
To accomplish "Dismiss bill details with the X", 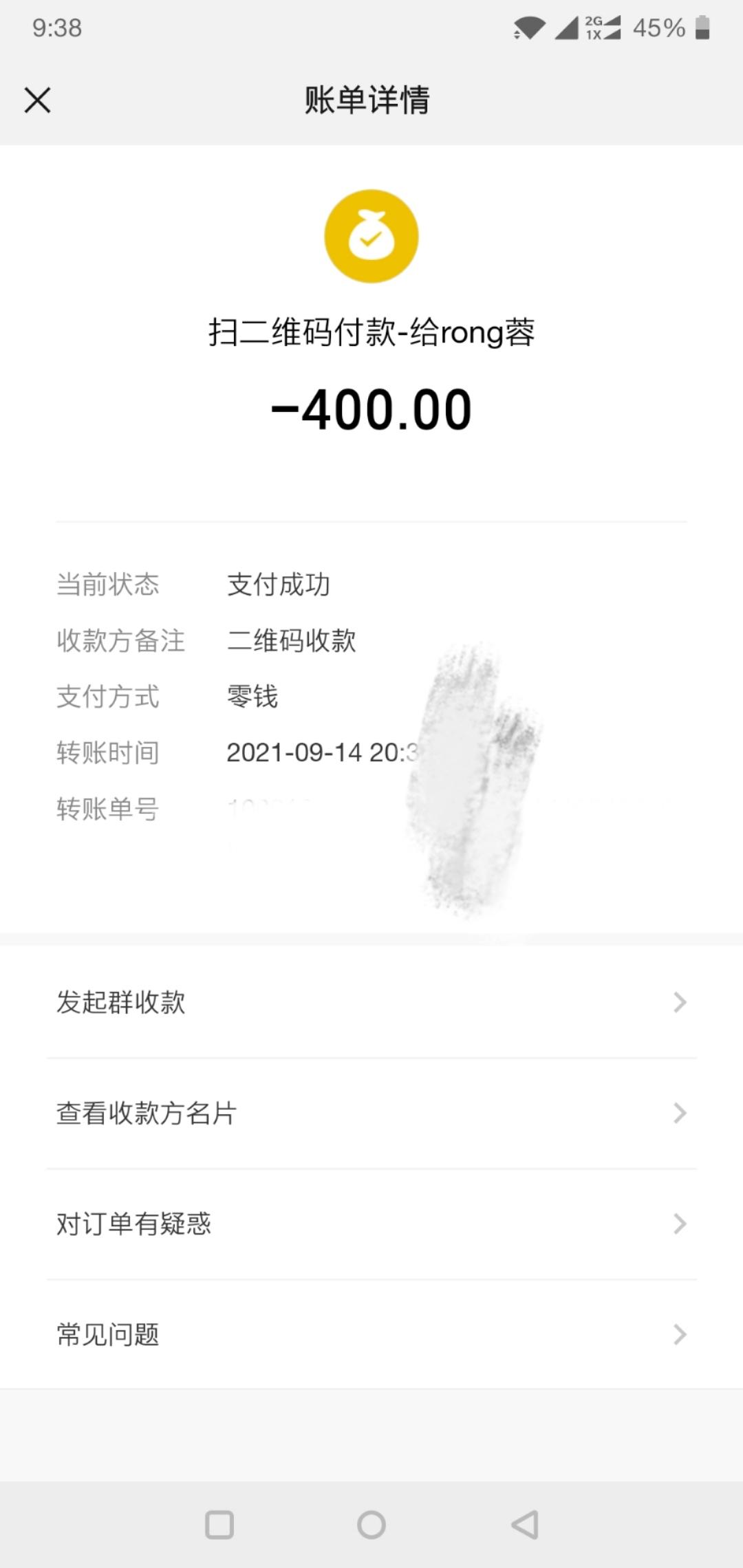I will pos(39,100).
